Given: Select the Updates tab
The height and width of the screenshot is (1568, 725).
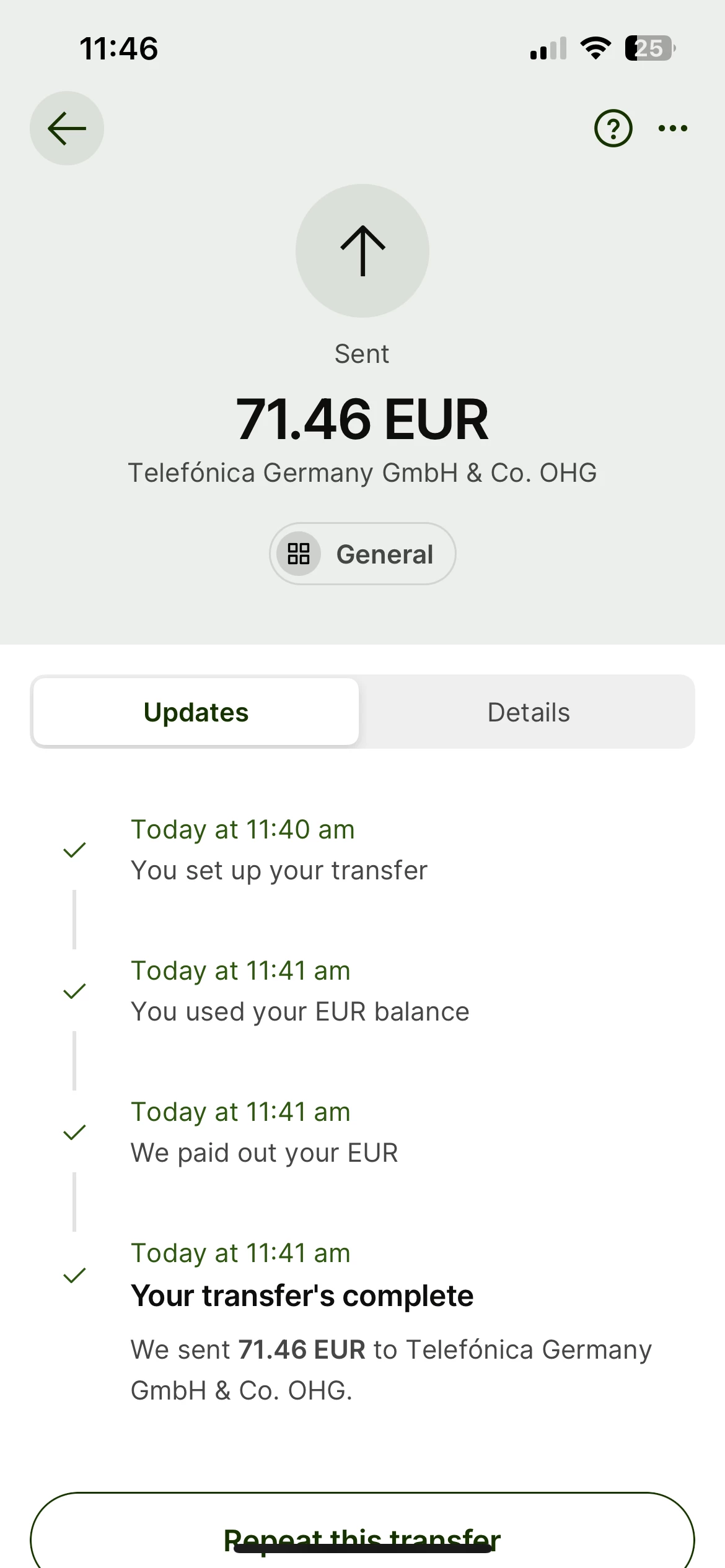Looking at the screenshot, I should pyautogui.click(x=196, y=712).
